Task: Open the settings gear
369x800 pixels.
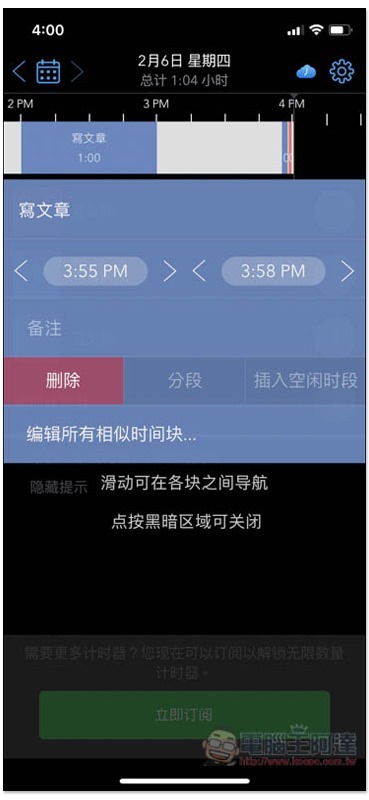Action: [341, 71]
